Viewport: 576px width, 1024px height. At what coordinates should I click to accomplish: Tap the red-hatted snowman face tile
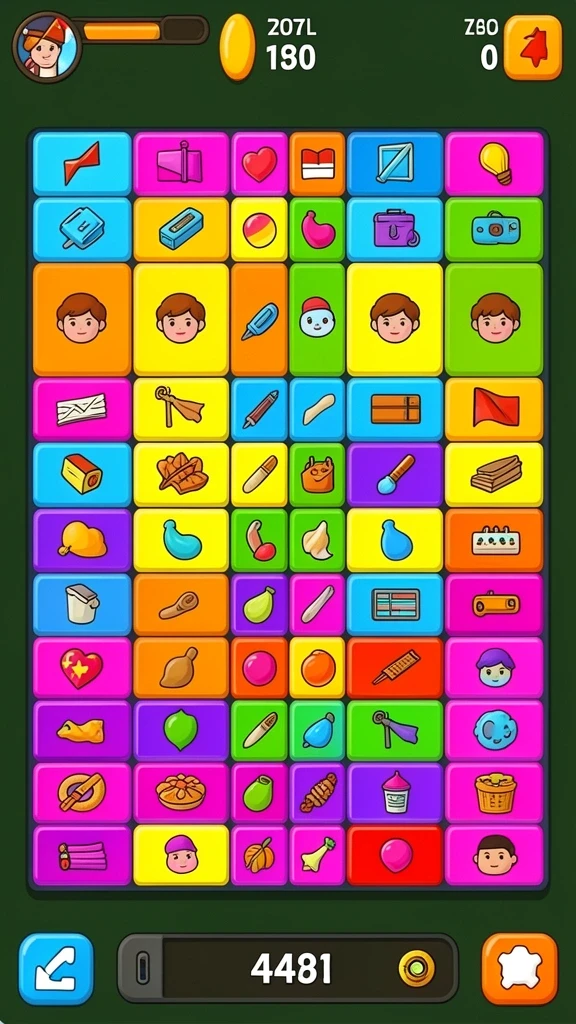317,319
